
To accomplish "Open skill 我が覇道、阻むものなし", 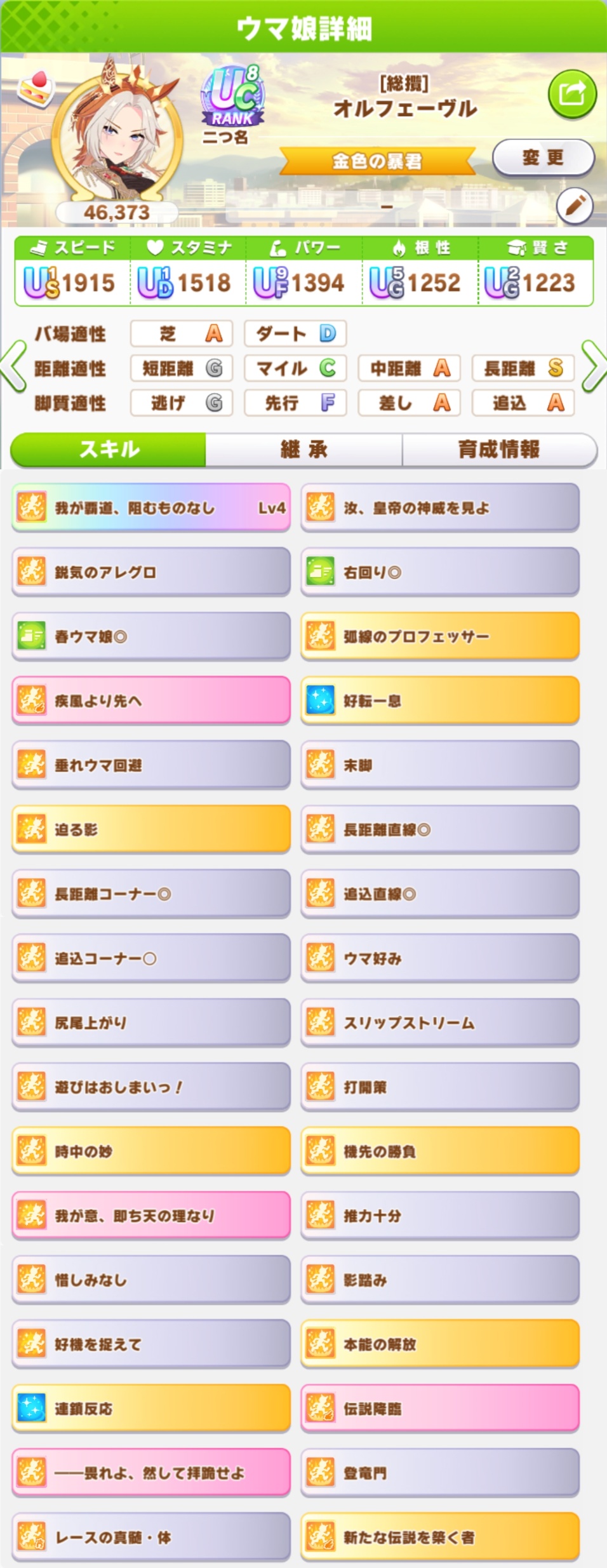I will tap(151, 507).
